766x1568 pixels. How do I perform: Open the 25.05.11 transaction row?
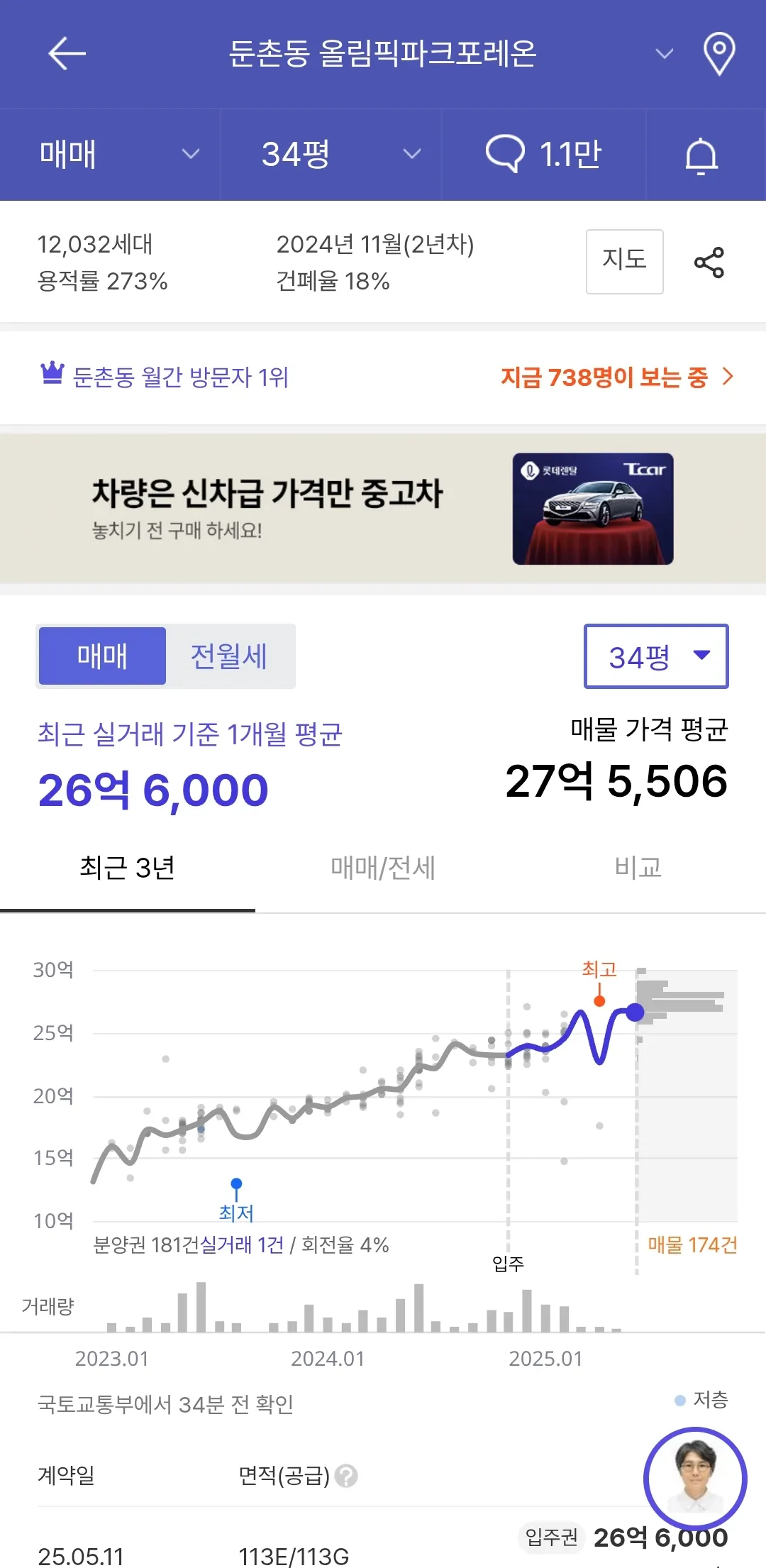point(284,1554)
